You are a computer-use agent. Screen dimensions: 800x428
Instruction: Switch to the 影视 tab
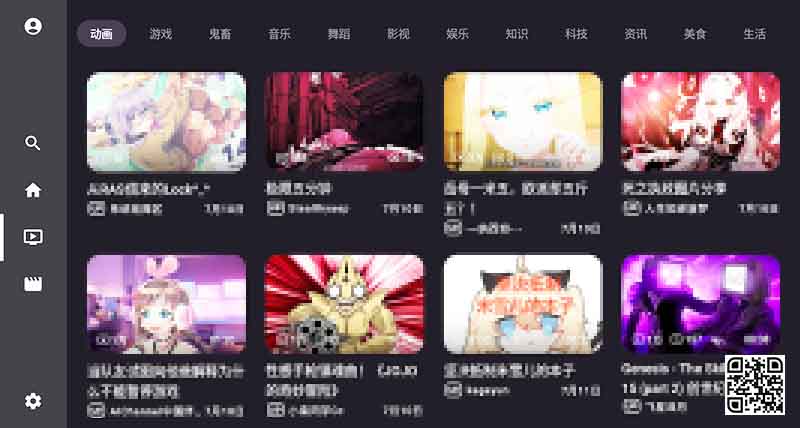coord(398,34)
